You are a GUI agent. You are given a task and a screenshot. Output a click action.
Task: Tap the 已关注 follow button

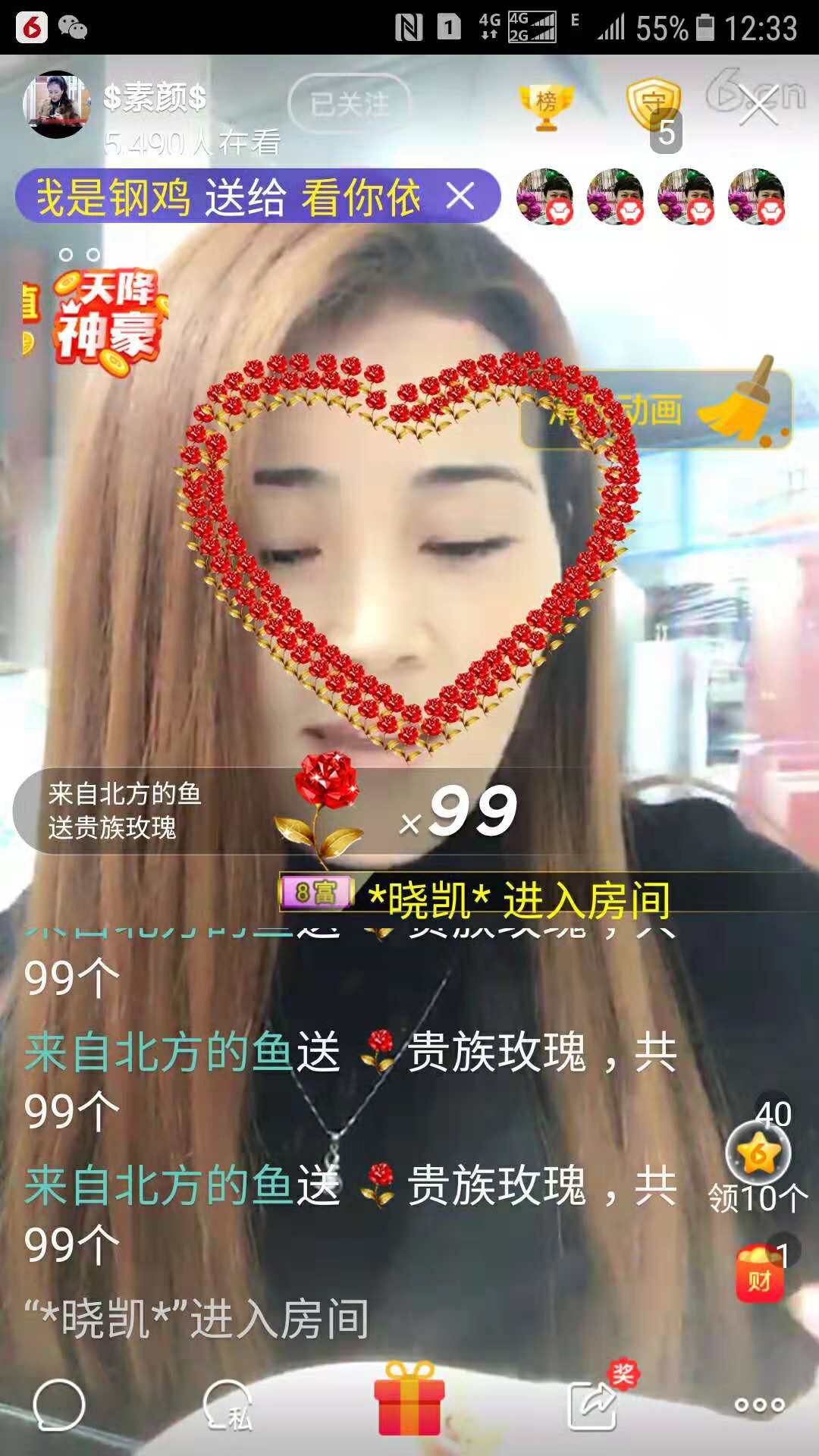350,104
